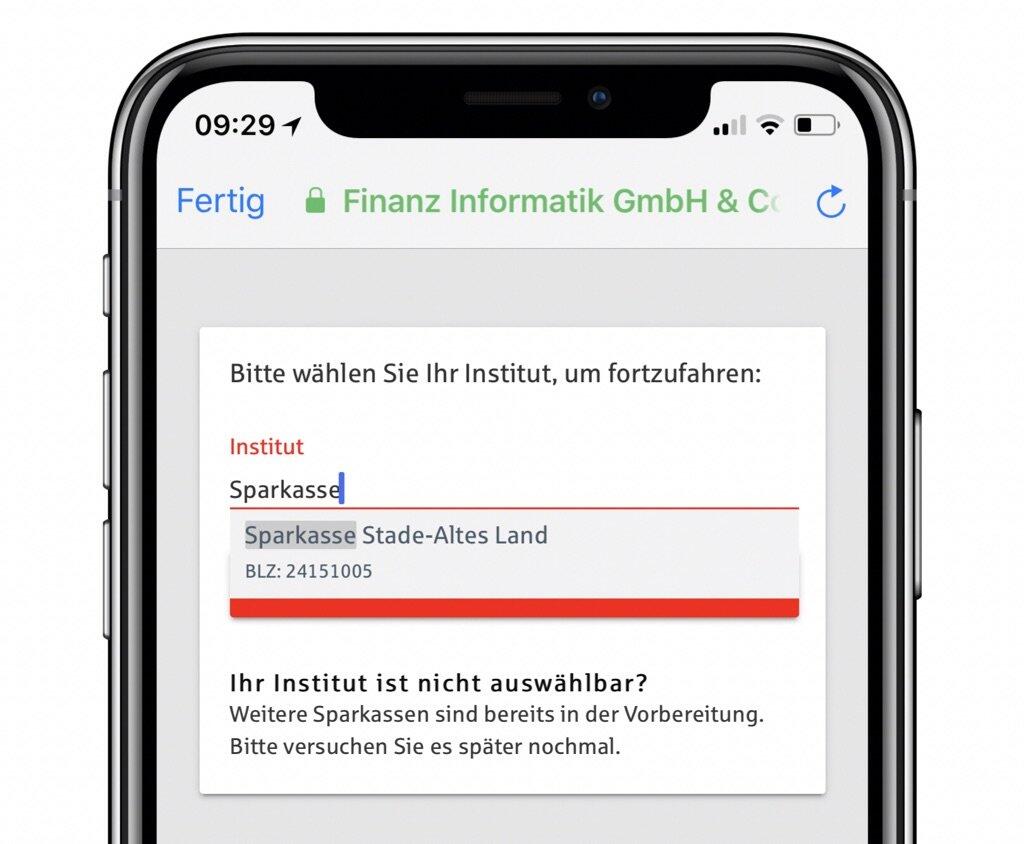
Task: Tap Fertig to close the browser view
Action: (x=220, y=201)
